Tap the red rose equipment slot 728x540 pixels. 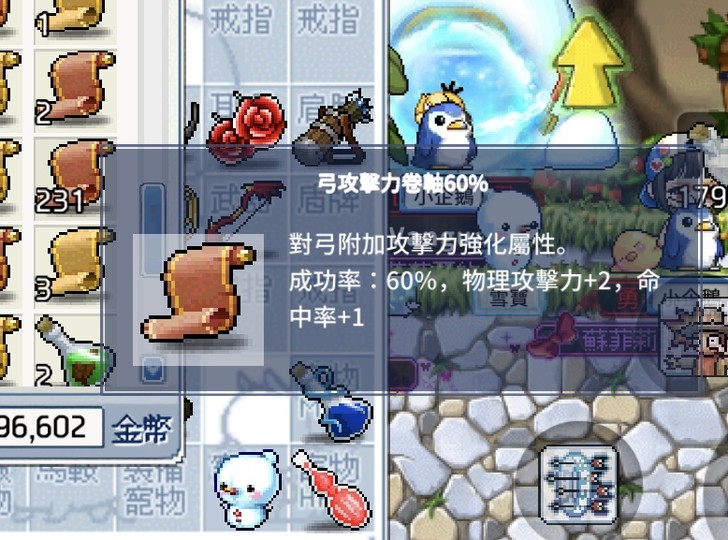(x=243, y=125)
